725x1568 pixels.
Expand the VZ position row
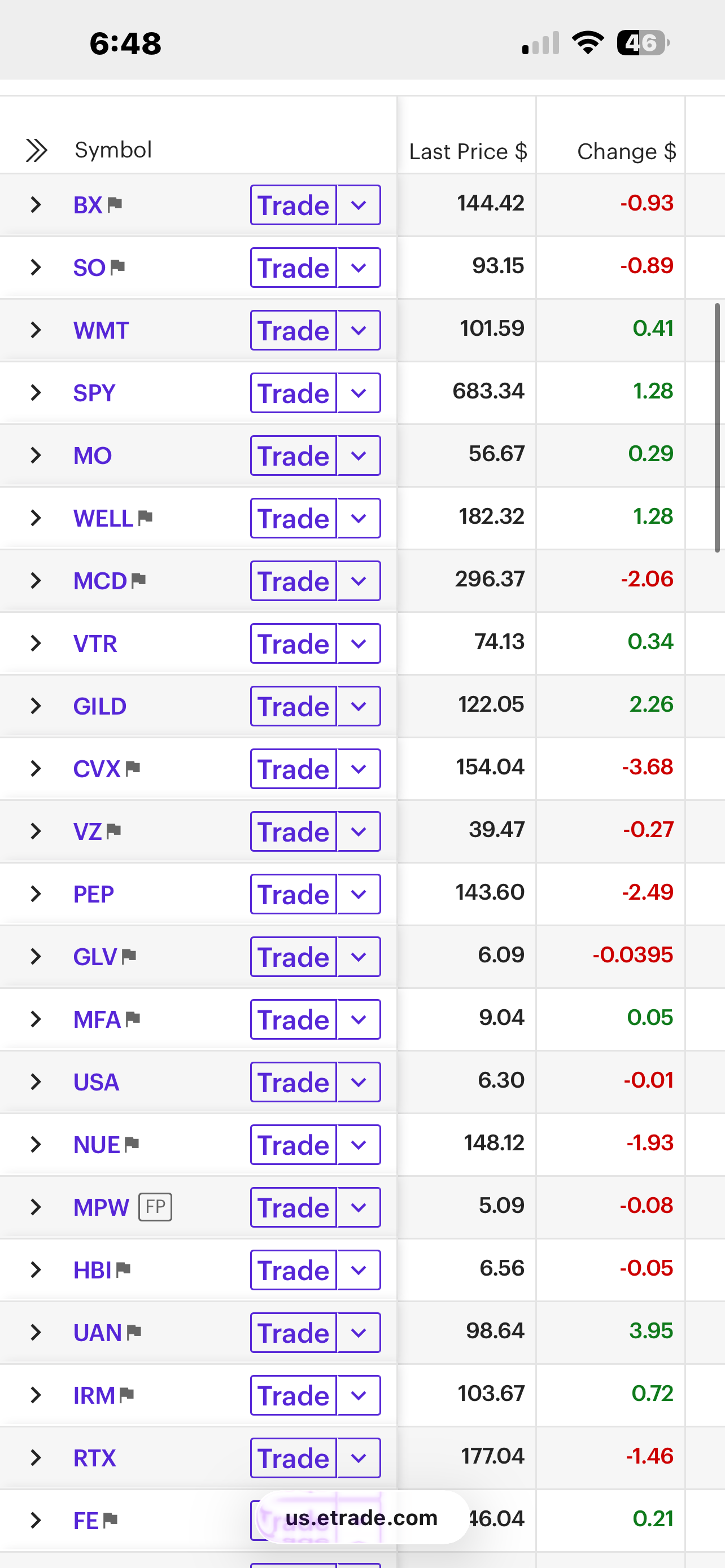[x=36, y=831]
